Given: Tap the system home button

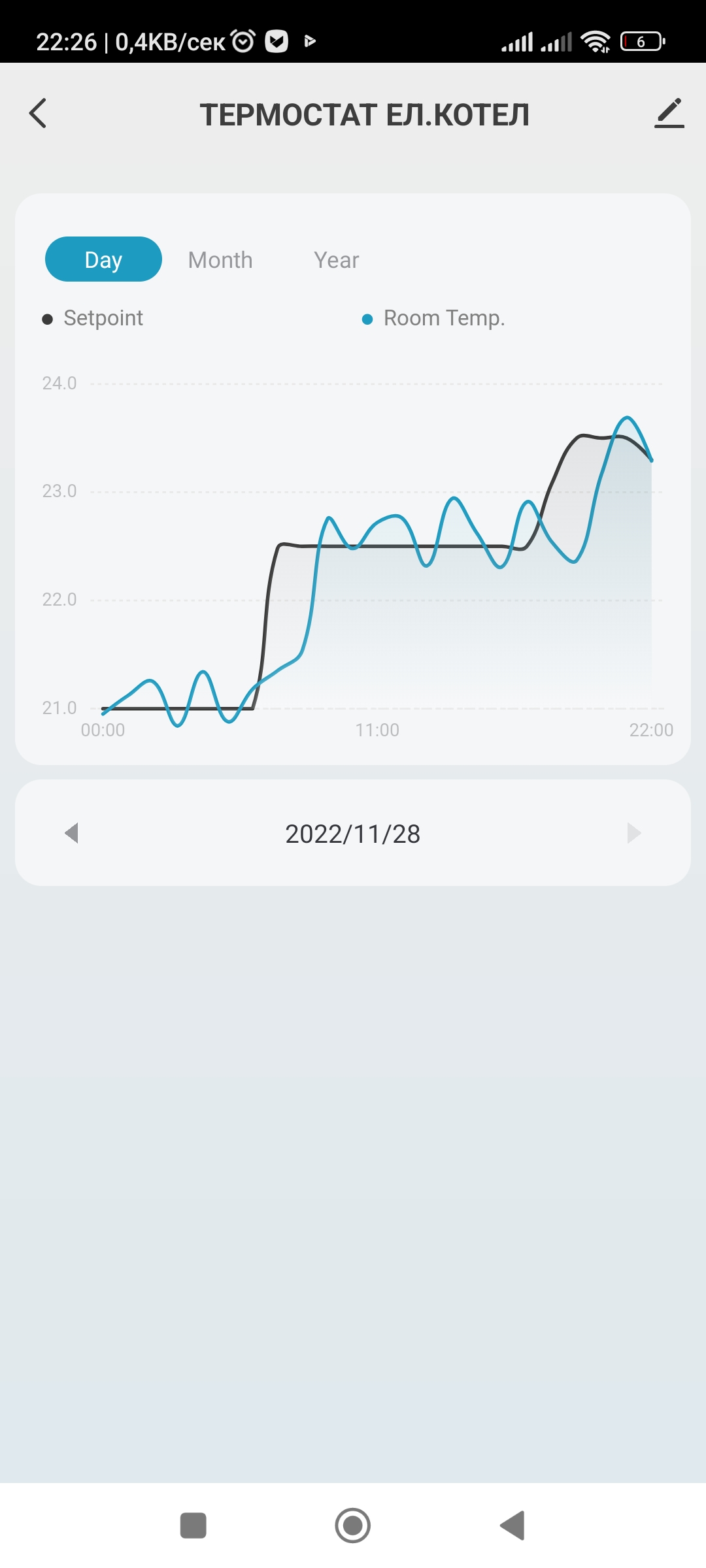Looking at the screenshot, I should coord(353,1526).
